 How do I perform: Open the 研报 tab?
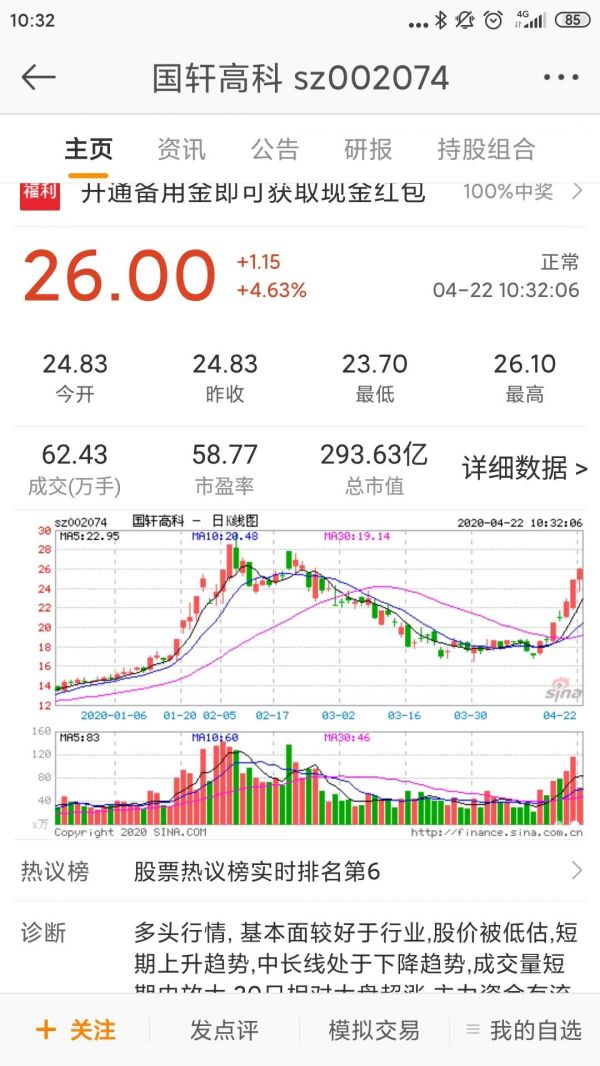point(368,150)
